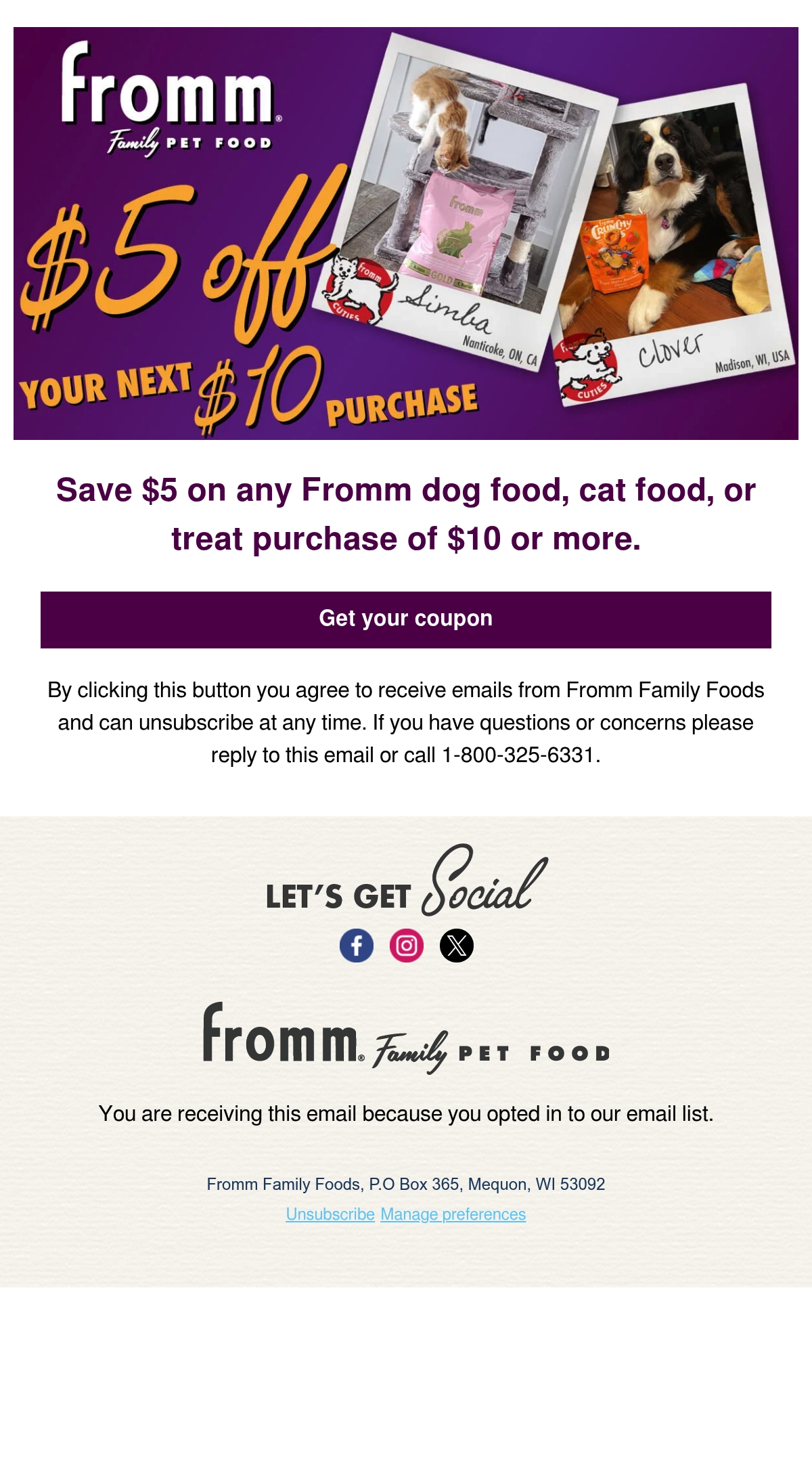
Task: Tap the Get your coupon button
Action: click(x=406, y=619)
